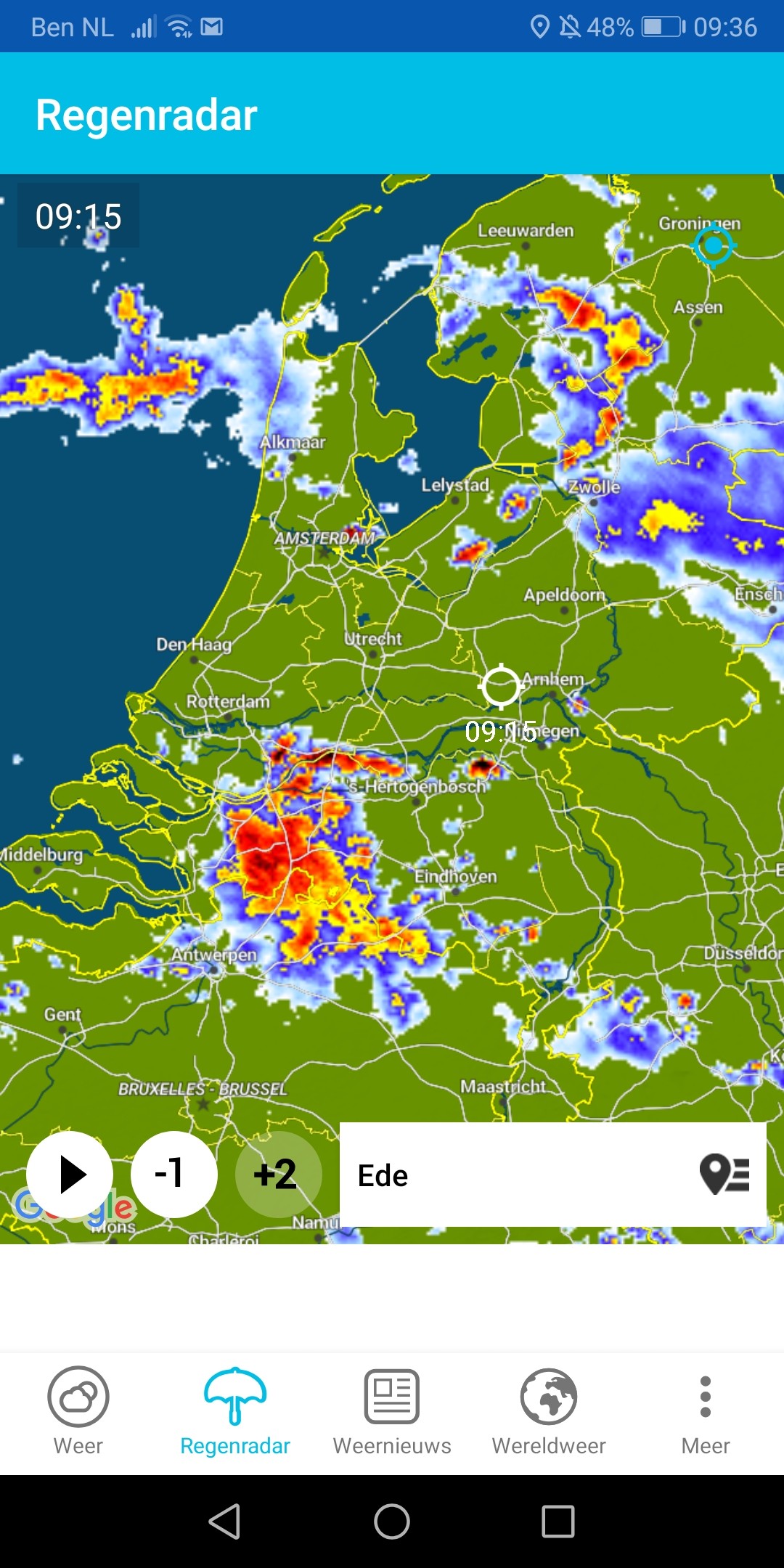The width and height of the screenshot is (784, 1568).
Task: Open the Weernieuws tab
Action: coord(392,1412)
